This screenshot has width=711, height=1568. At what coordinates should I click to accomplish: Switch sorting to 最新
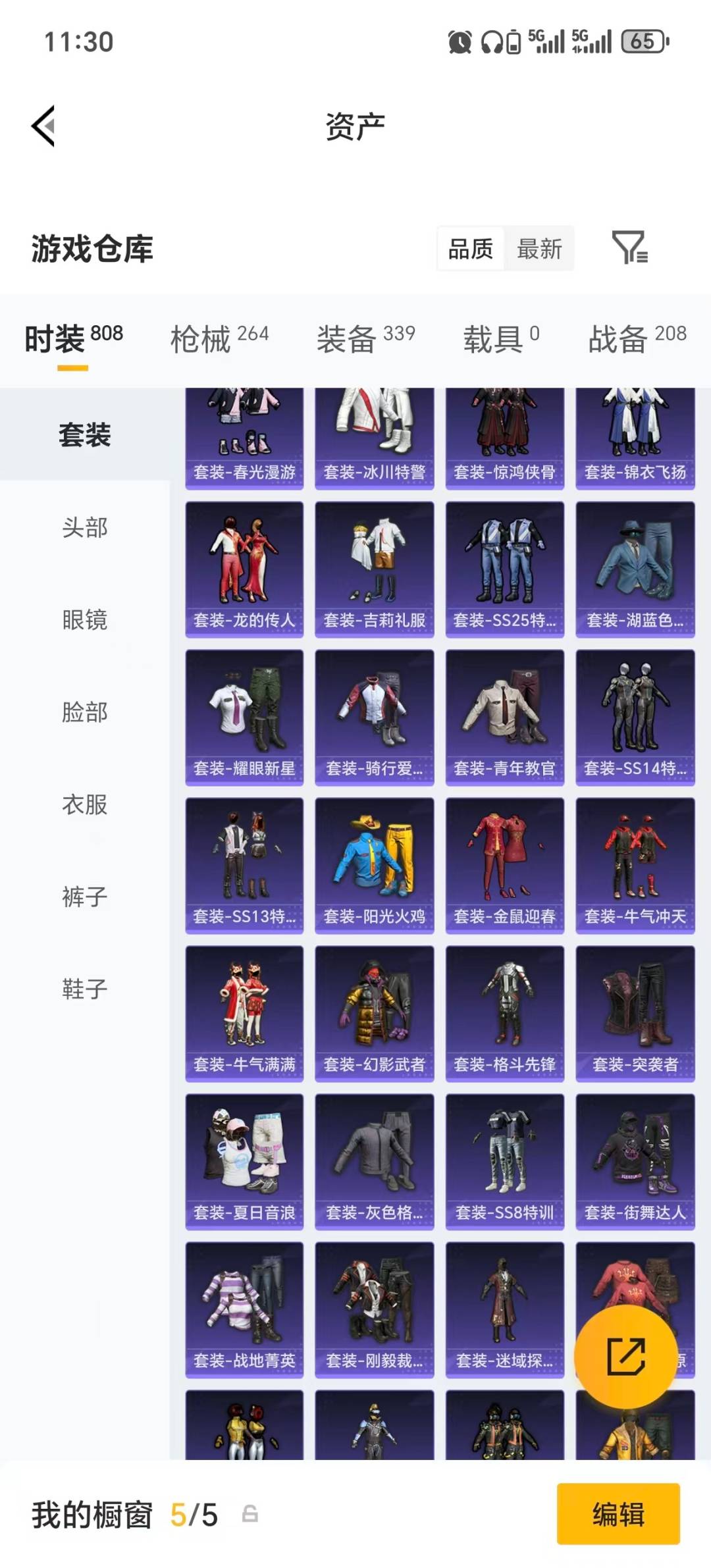(539, 249)
